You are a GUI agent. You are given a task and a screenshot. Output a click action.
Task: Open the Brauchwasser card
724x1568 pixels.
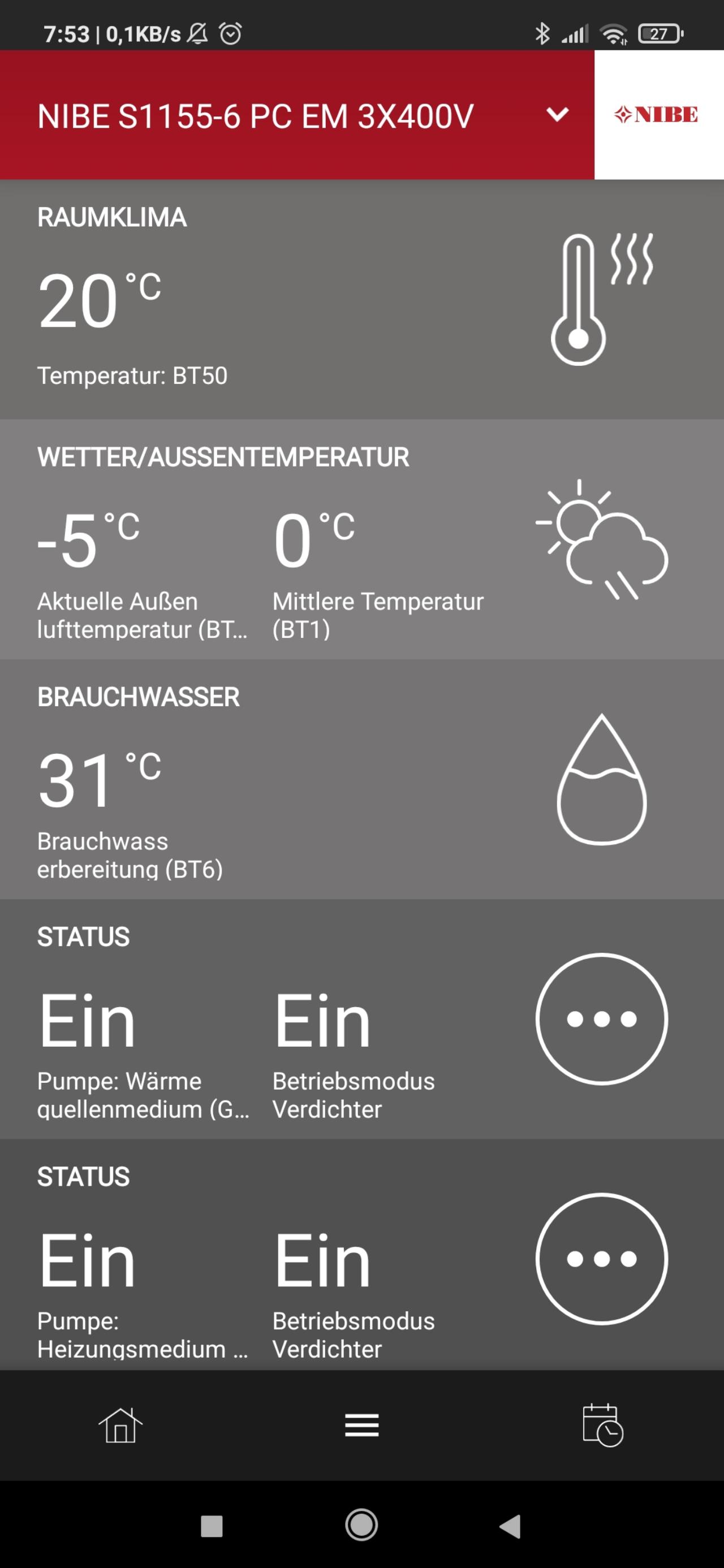tap(361, 779)
